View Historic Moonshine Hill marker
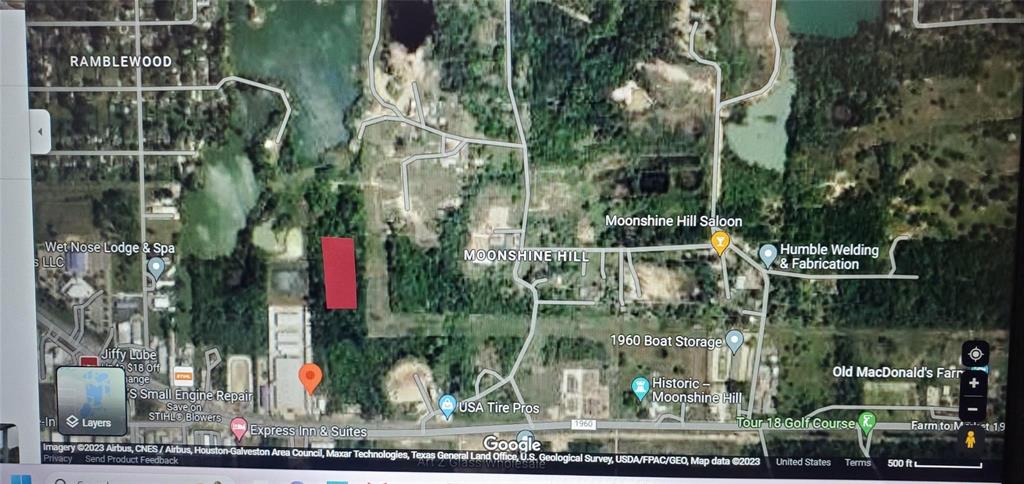Image resolution: width=1024 pixels, height=484 pixels. pyautogui.click(x=641, y=386)
